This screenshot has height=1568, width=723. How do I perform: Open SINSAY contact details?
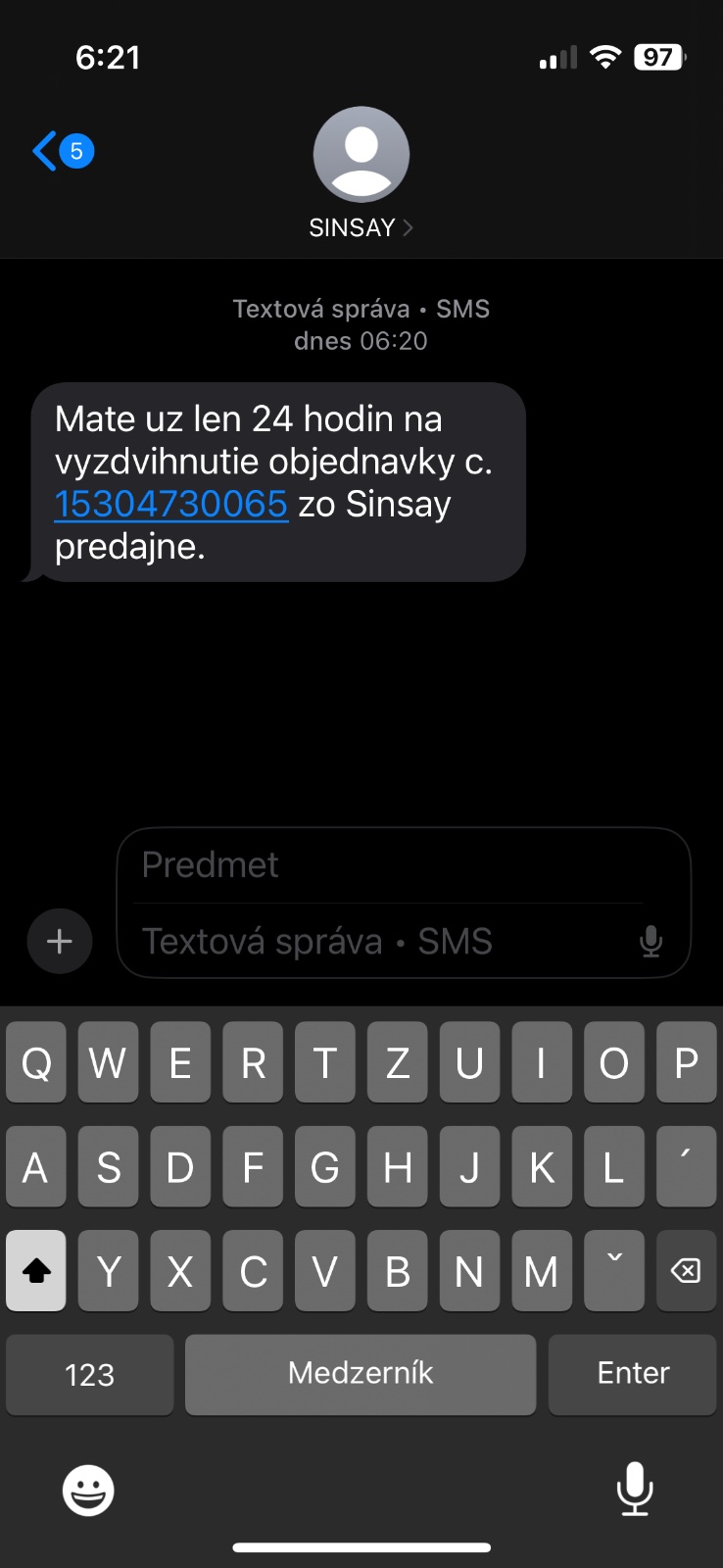[361, 227]
